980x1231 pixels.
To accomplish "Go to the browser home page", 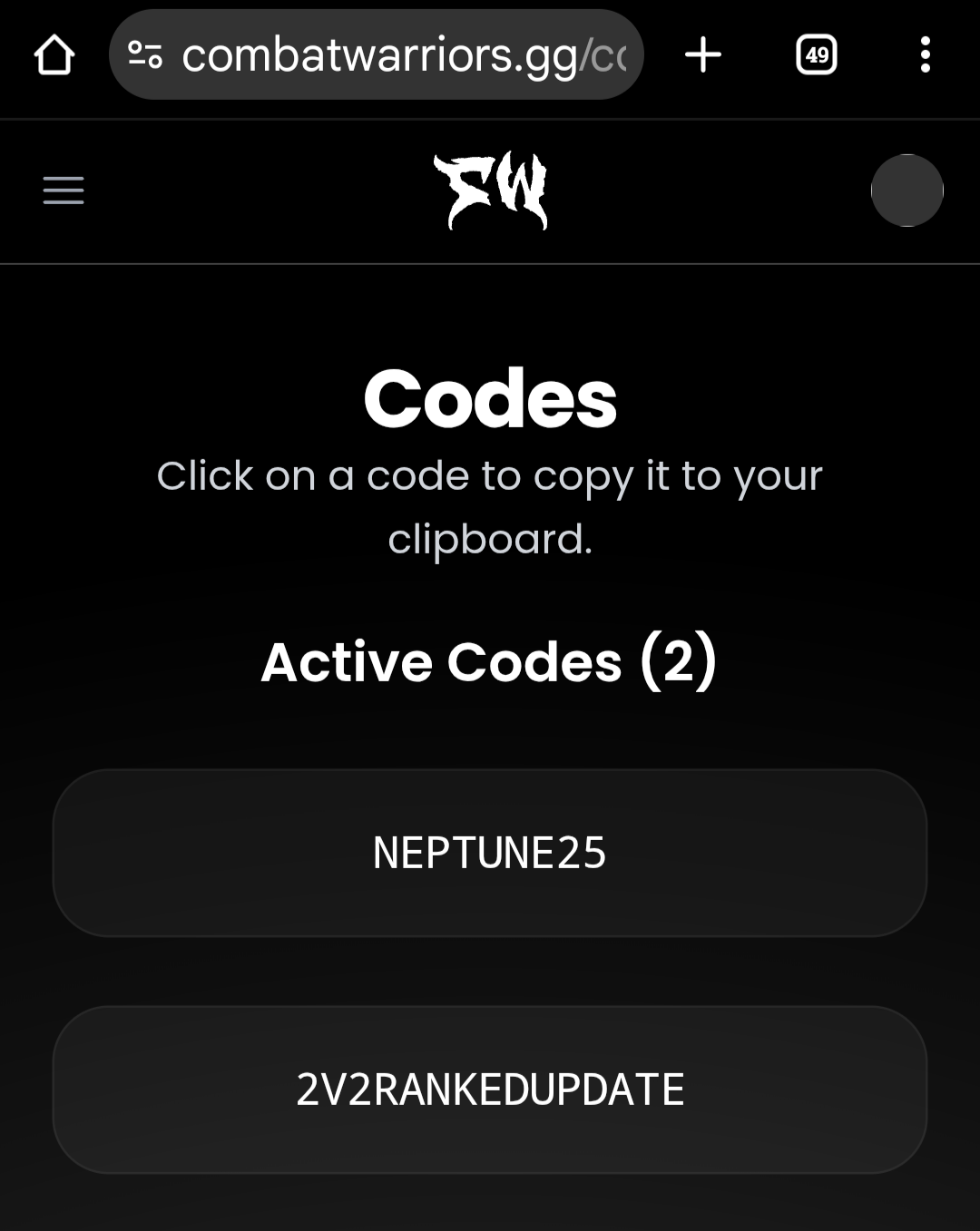I will [54, 55].
